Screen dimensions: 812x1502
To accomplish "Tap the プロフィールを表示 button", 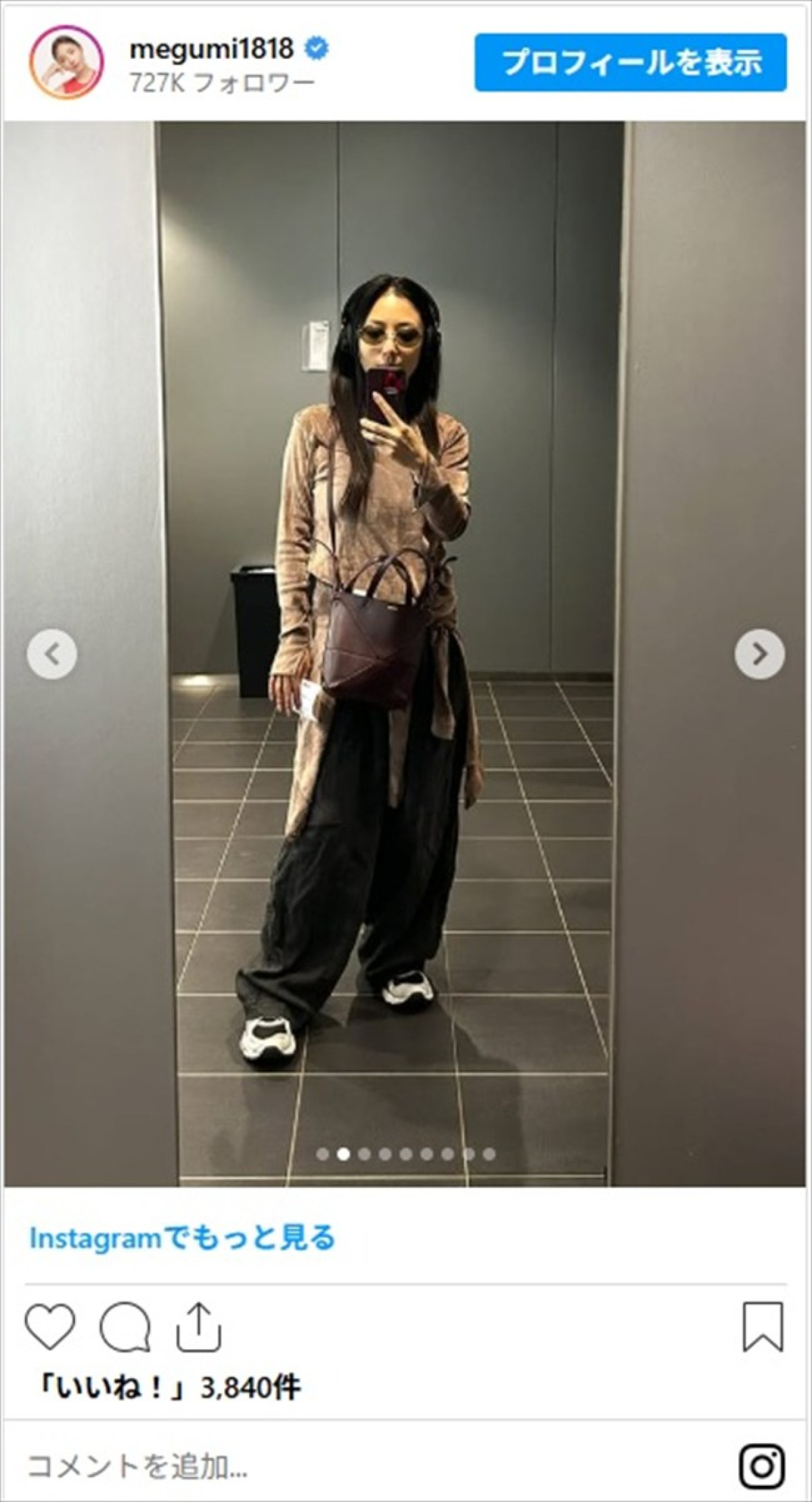I will point(630,63).
